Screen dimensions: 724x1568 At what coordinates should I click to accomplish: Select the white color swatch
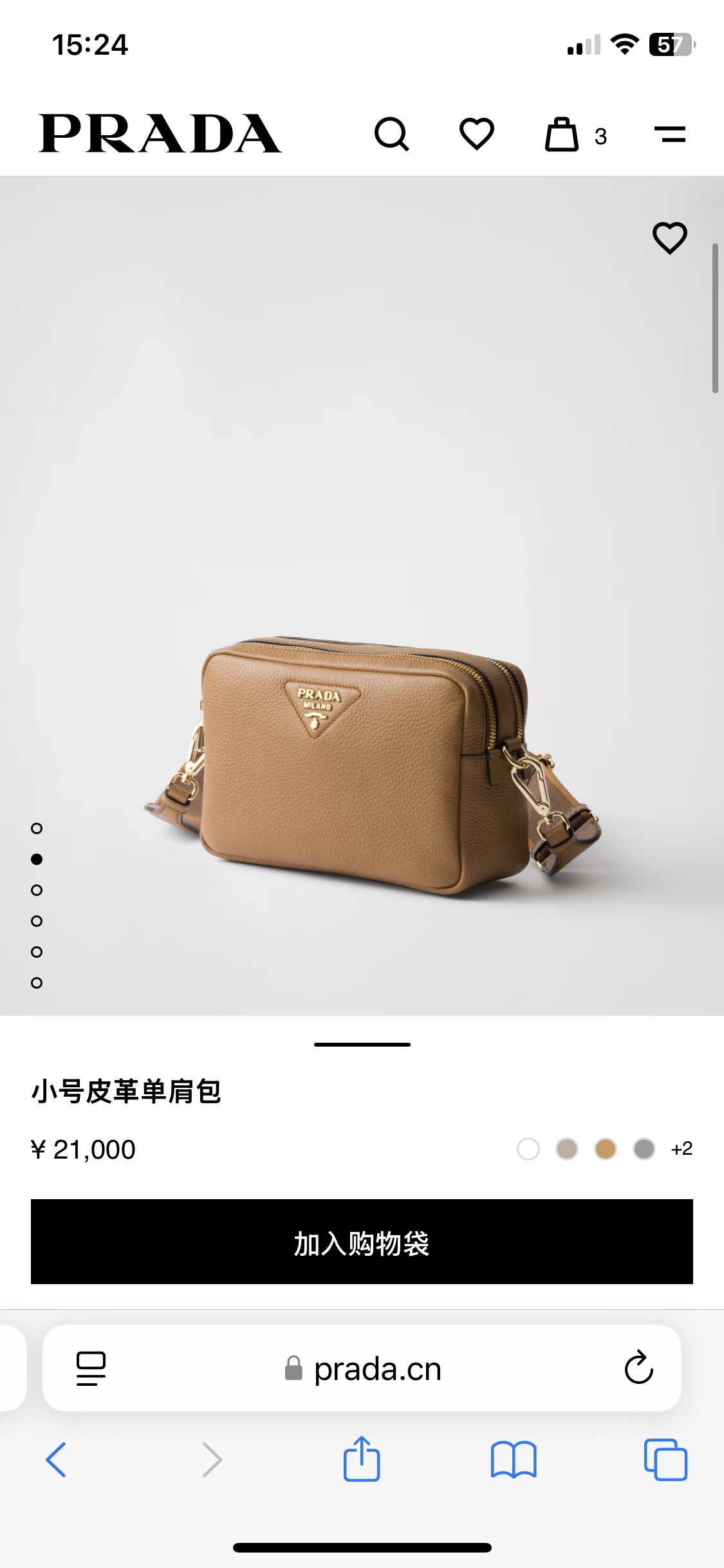pyautogui.click(x=528, y=1149)
